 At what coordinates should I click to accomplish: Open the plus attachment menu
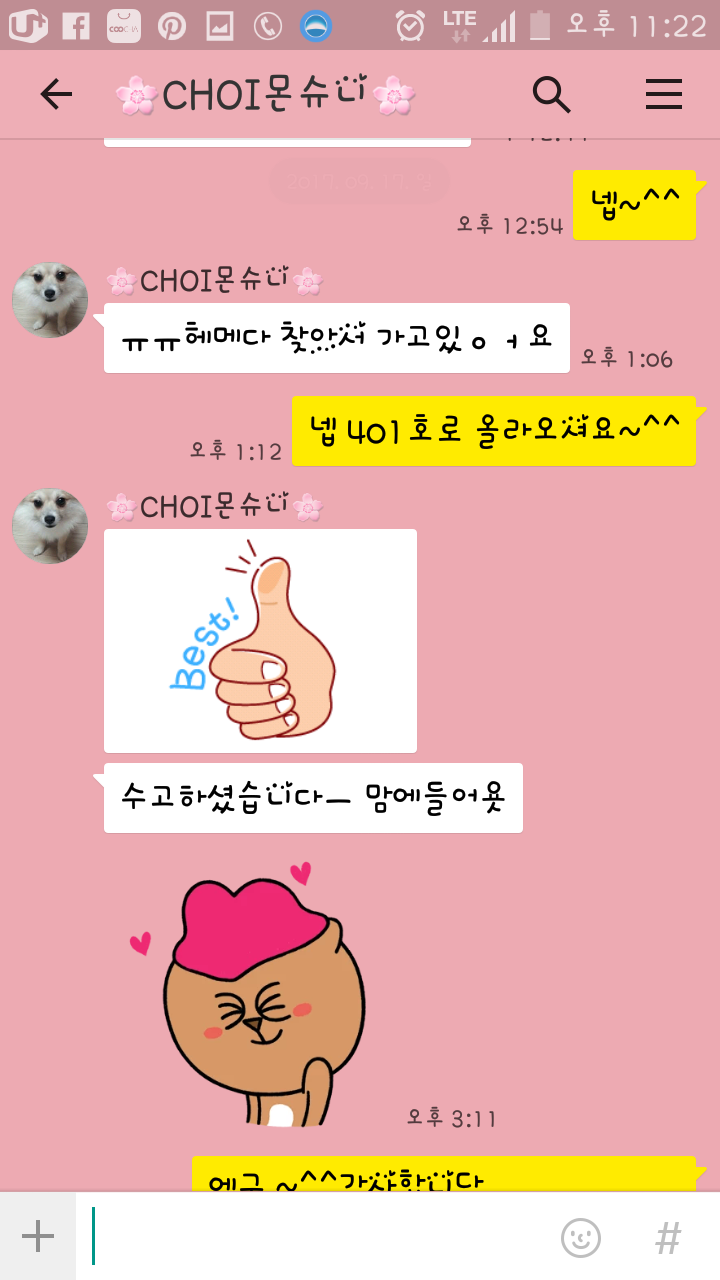pyautogui.click(x=38, y=1237)
